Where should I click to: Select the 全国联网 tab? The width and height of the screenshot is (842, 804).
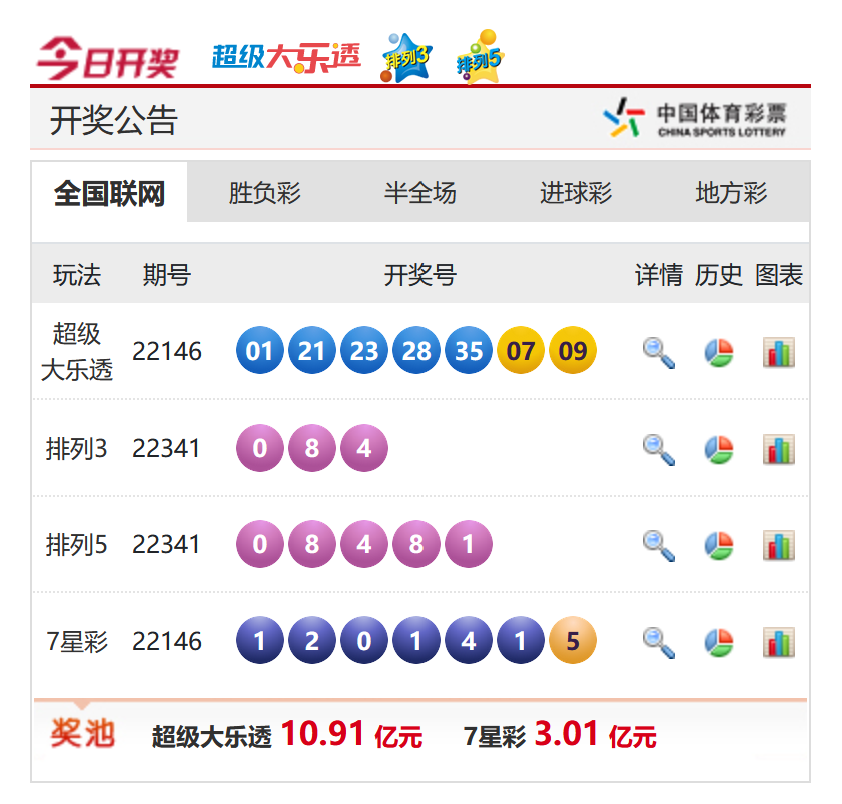pyautogui.click(x=109, y=193)
